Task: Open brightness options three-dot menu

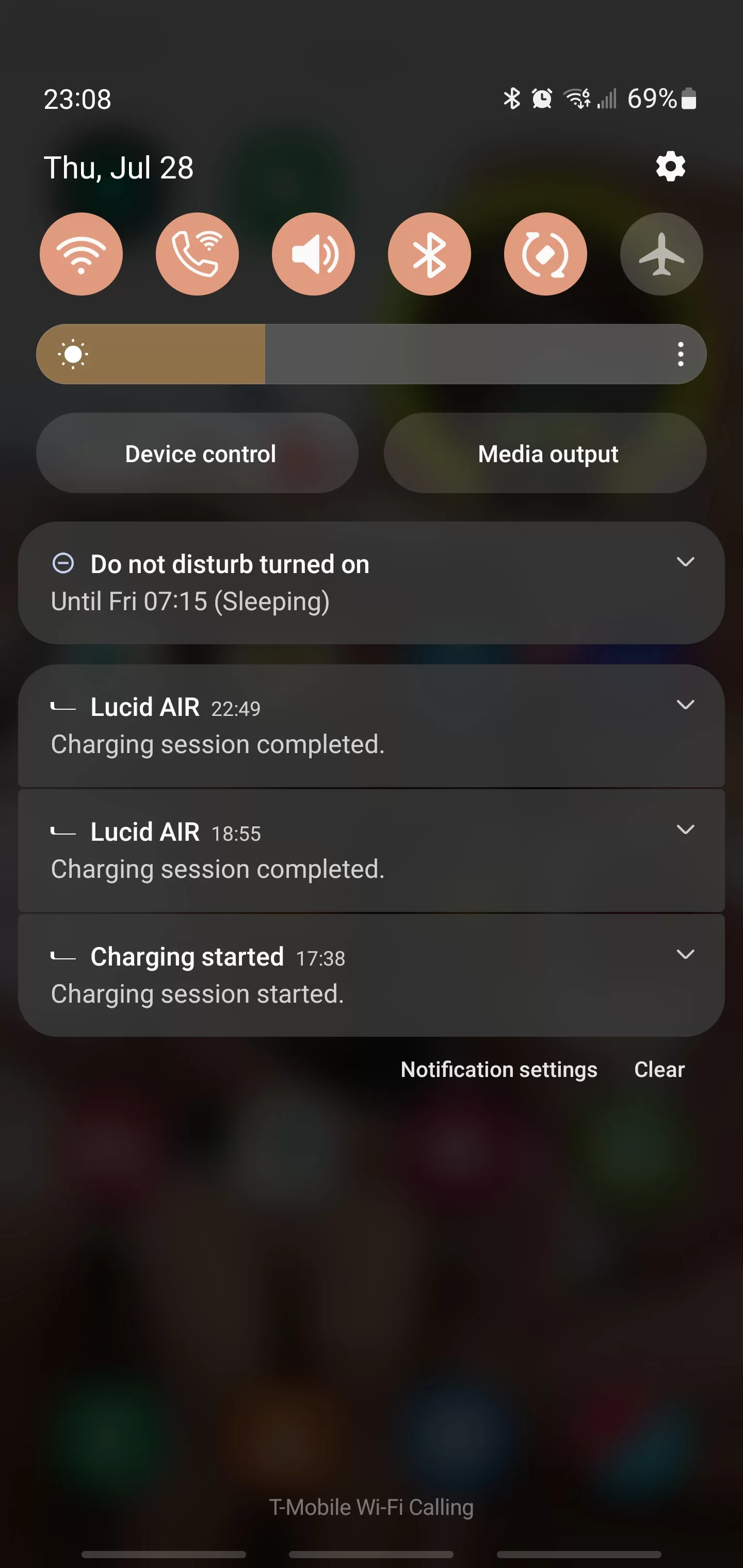Action: (x=680, y=354)
